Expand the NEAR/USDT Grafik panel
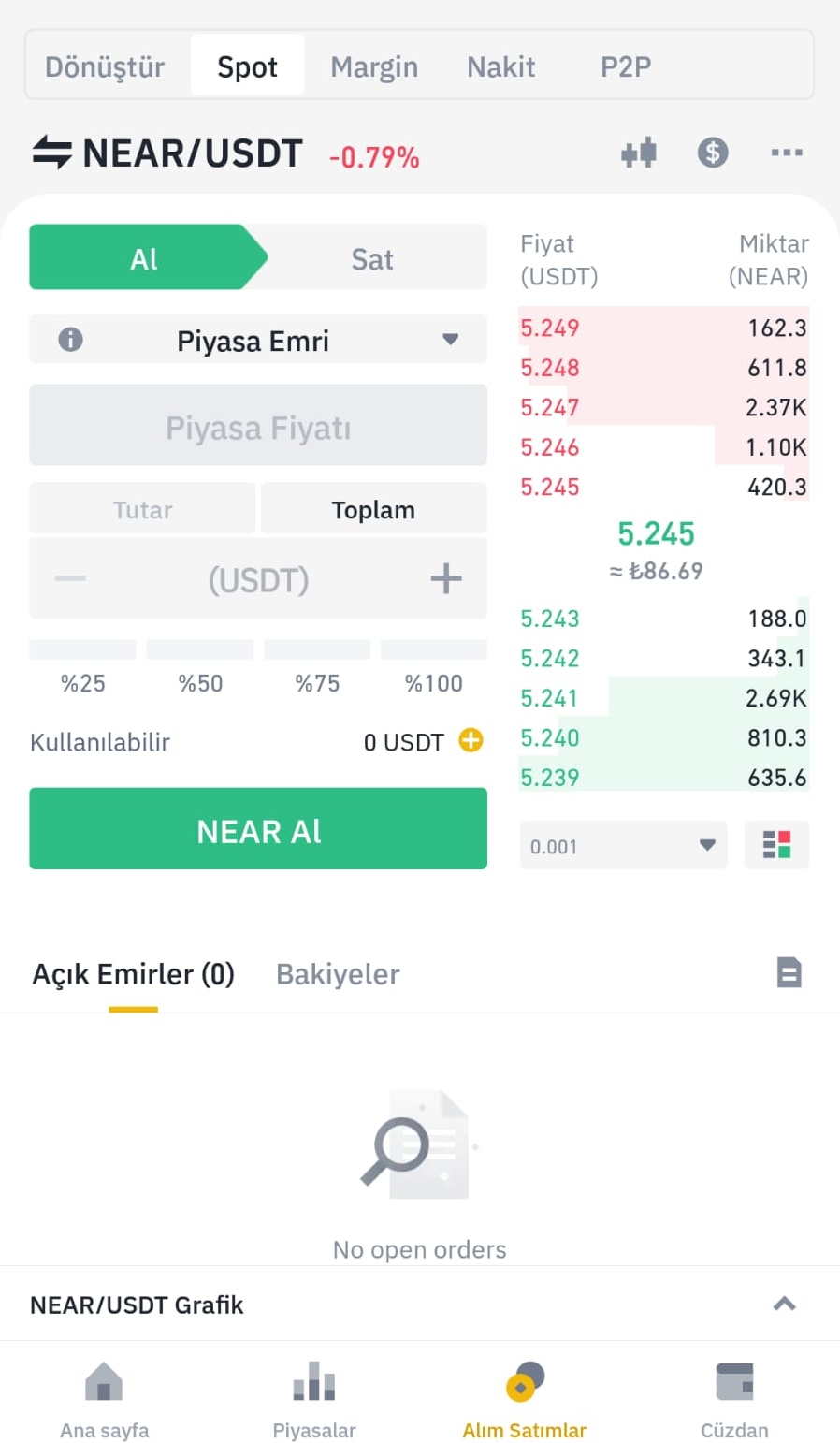 click(420, 1304)
